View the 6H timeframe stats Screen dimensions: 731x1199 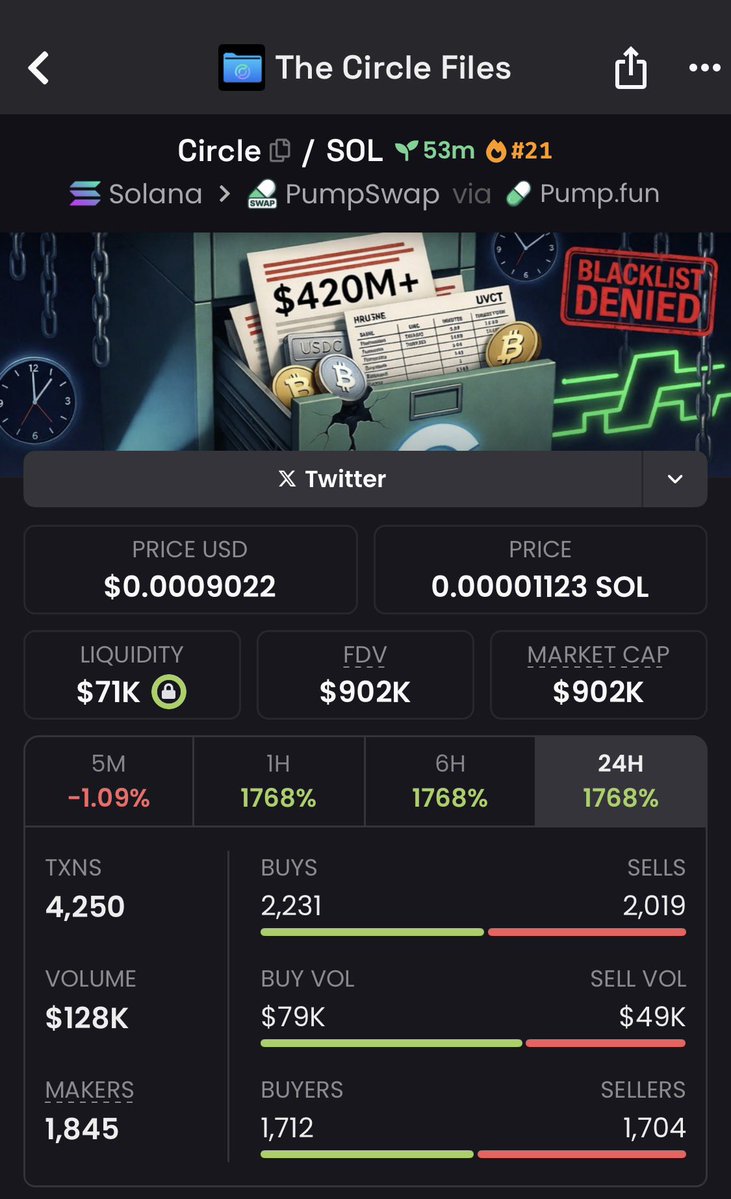pos(450,781)
